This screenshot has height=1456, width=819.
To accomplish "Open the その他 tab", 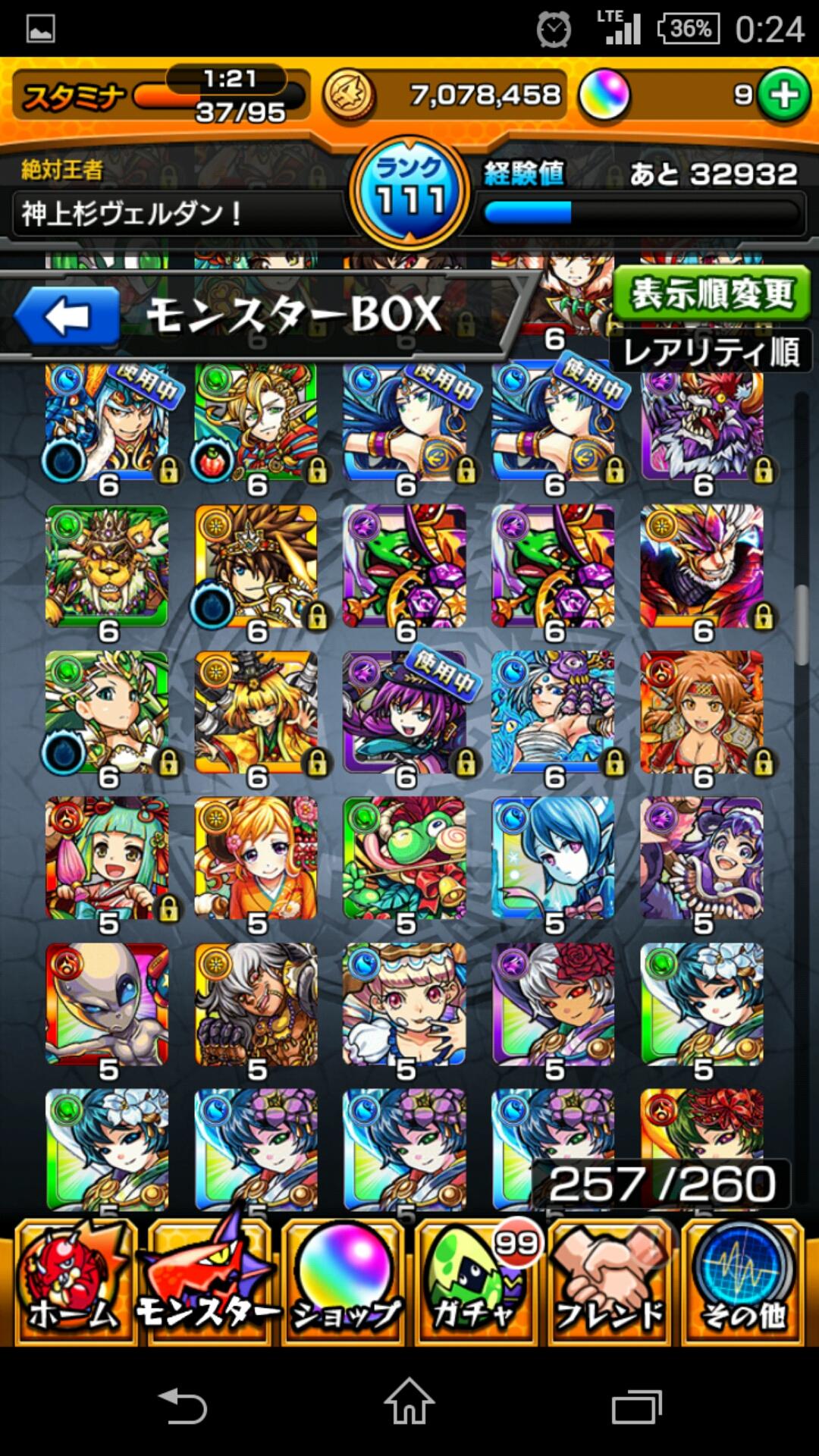I will pyautogui.click(x=743, y=1282).
